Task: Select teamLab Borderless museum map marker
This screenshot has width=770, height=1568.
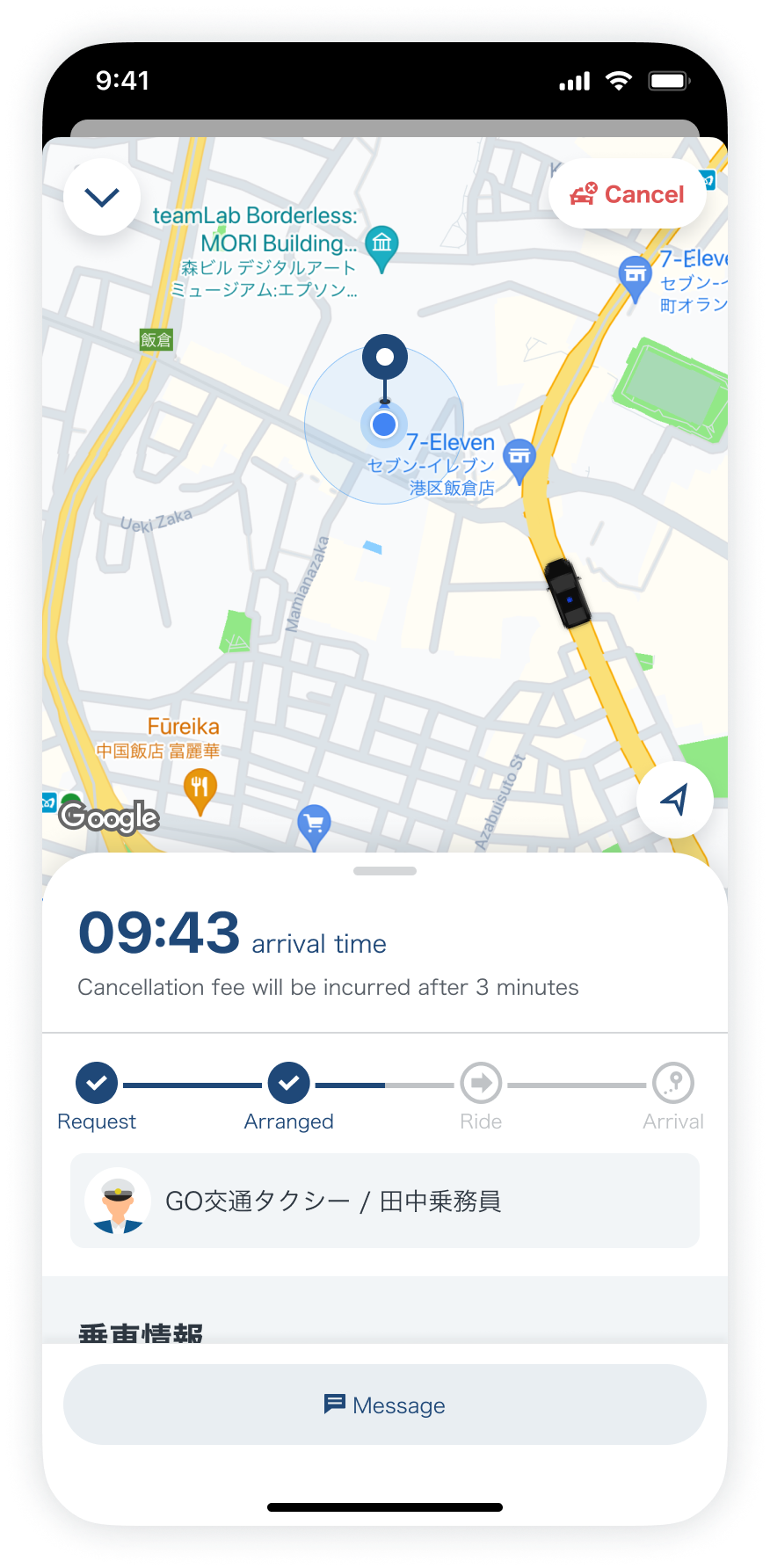Action: tap(381, 244)
